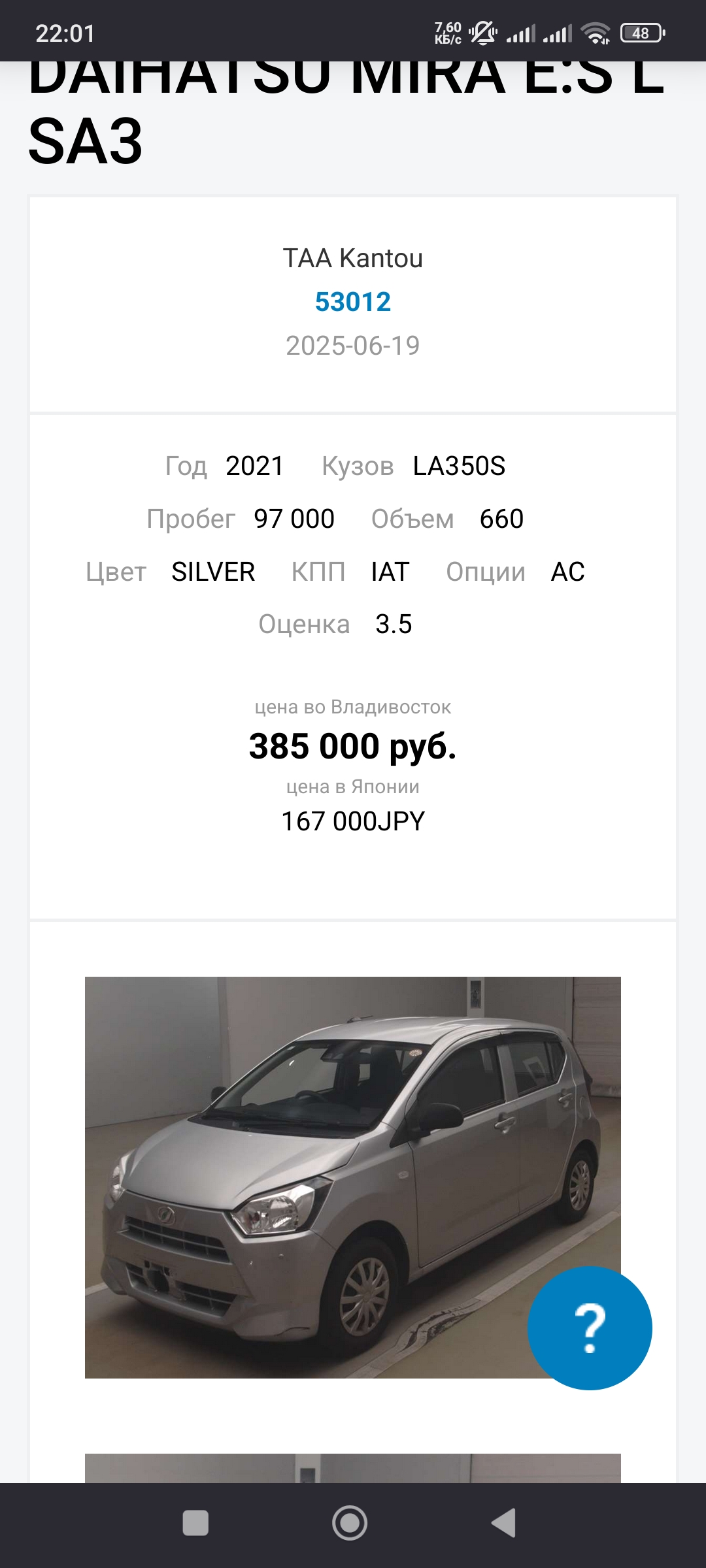The height and width of the screenshot is (1568, 706).
Task: Open the blue question mark help button
Action: [x=590, y=1328]
